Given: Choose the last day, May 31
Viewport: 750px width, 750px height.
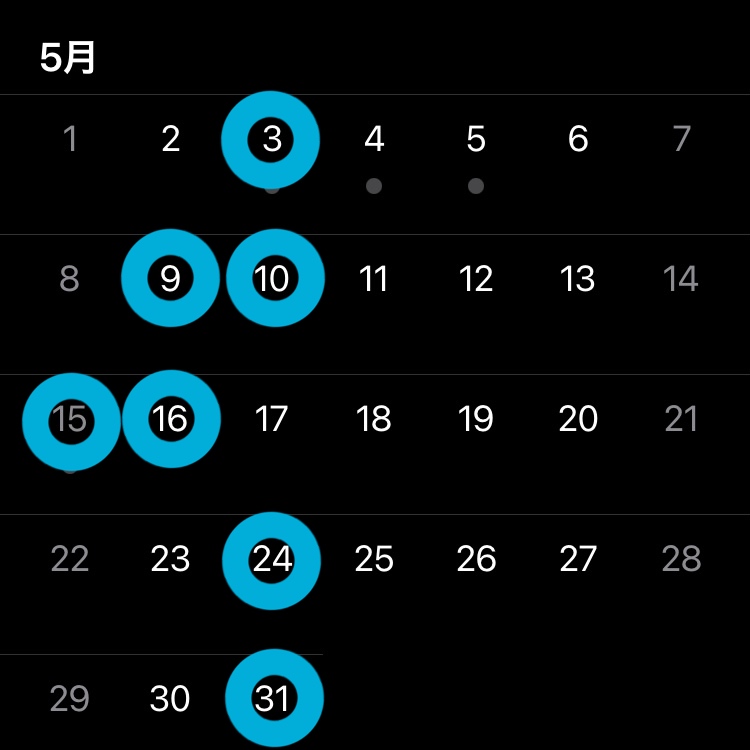Looking at the screenshot, I should (272, 699).
